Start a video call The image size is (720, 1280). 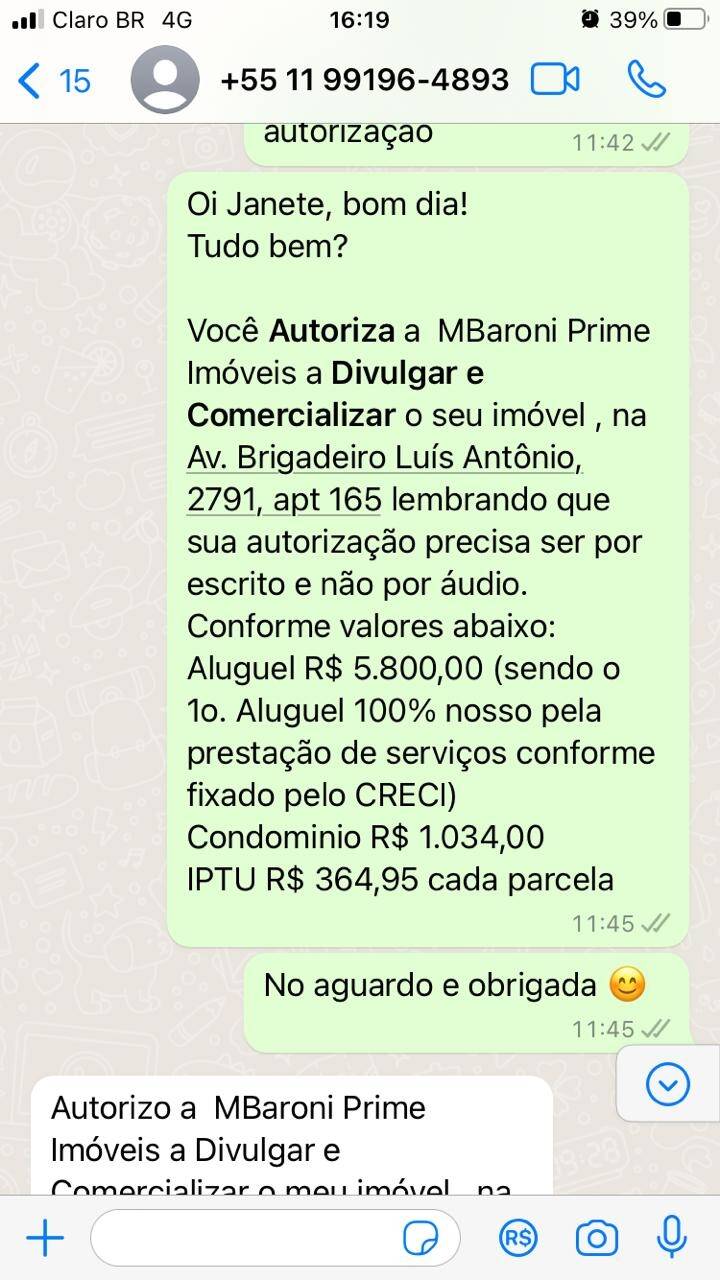555,80
